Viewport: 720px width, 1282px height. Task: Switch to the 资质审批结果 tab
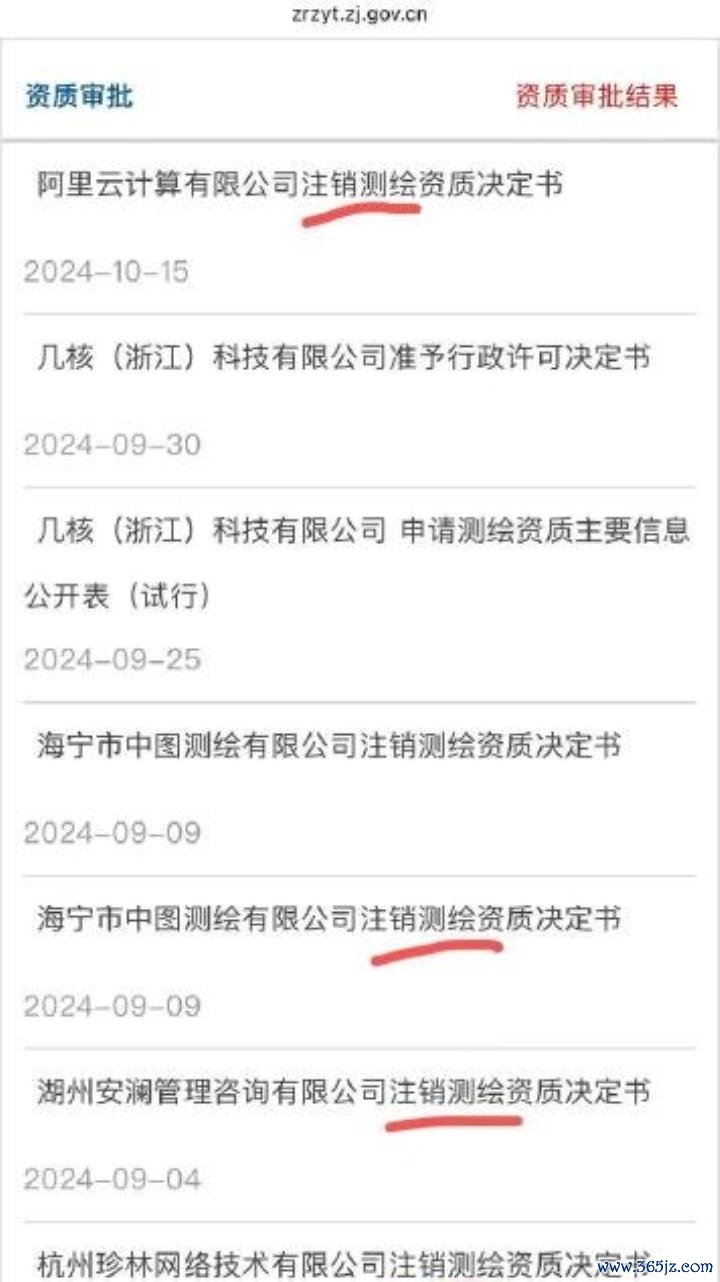pos(597,95)
